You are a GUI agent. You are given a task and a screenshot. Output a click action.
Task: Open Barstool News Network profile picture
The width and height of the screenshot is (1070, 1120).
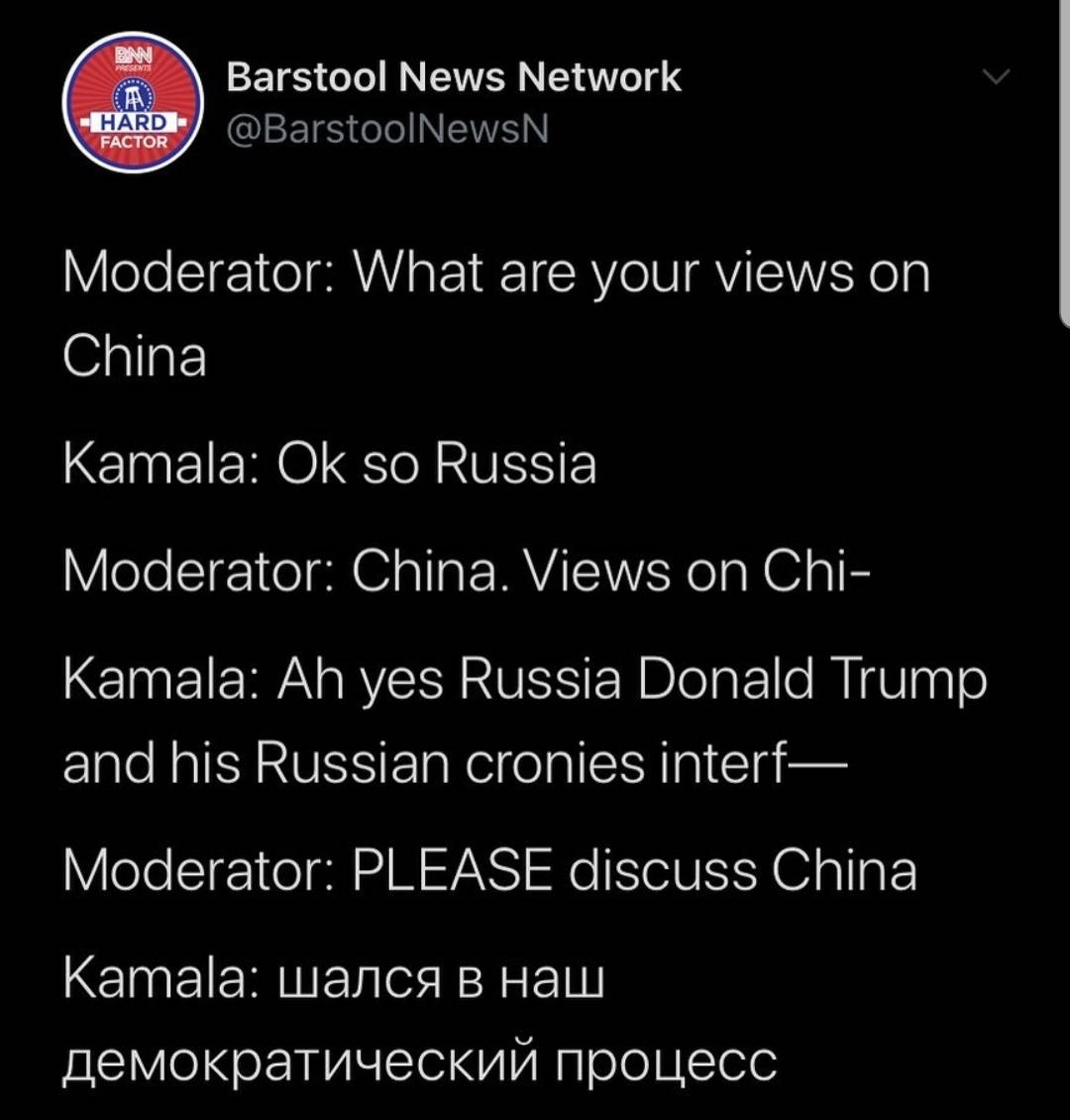(133, 103)
